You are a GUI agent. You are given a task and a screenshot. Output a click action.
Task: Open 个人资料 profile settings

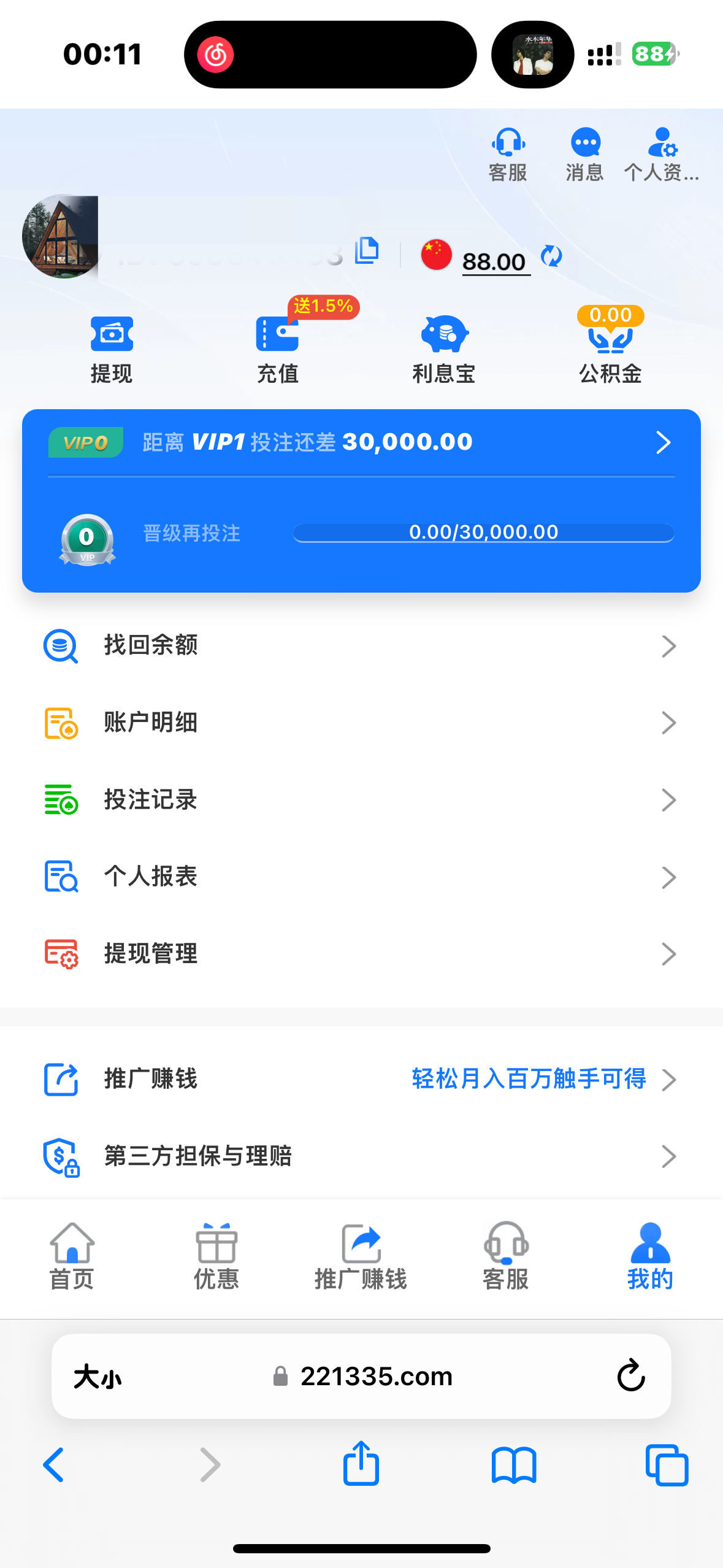pos(662,155)
